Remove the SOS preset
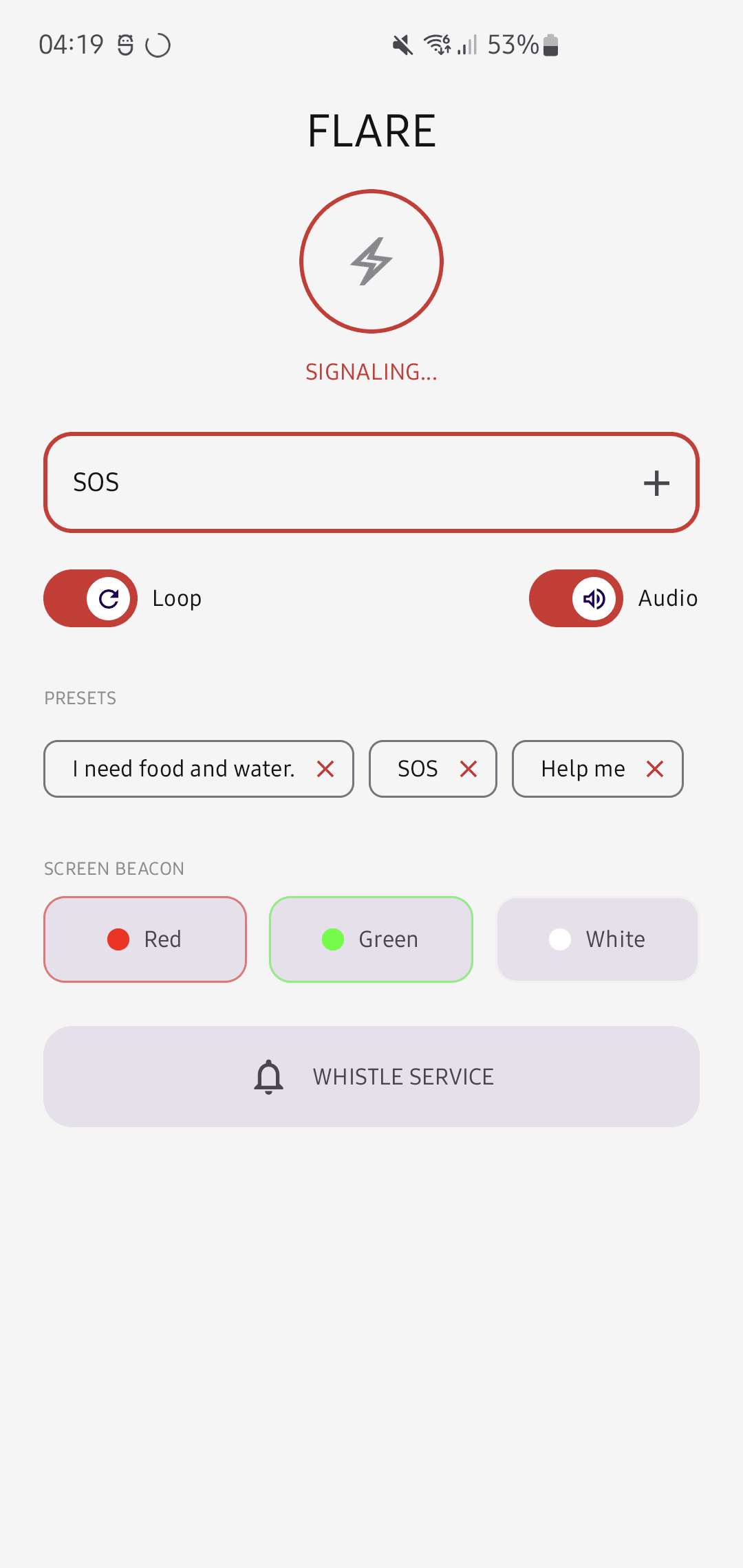Viewport: 743px width, 1568px height. [469, 769]
